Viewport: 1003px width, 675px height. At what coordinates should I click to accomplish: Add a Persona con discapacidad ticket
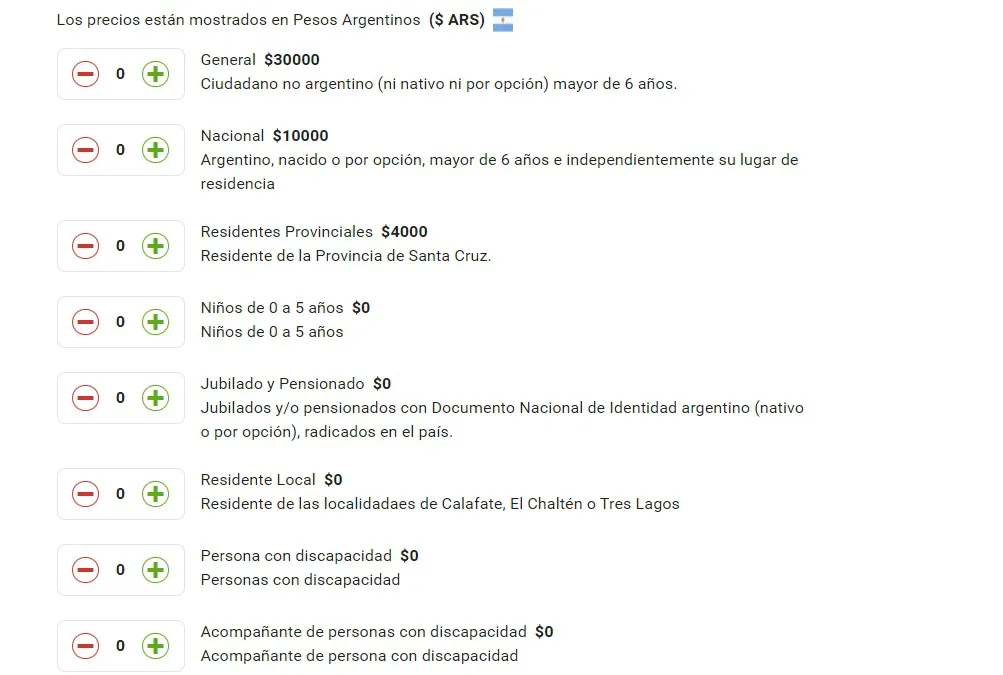[155, 570]
